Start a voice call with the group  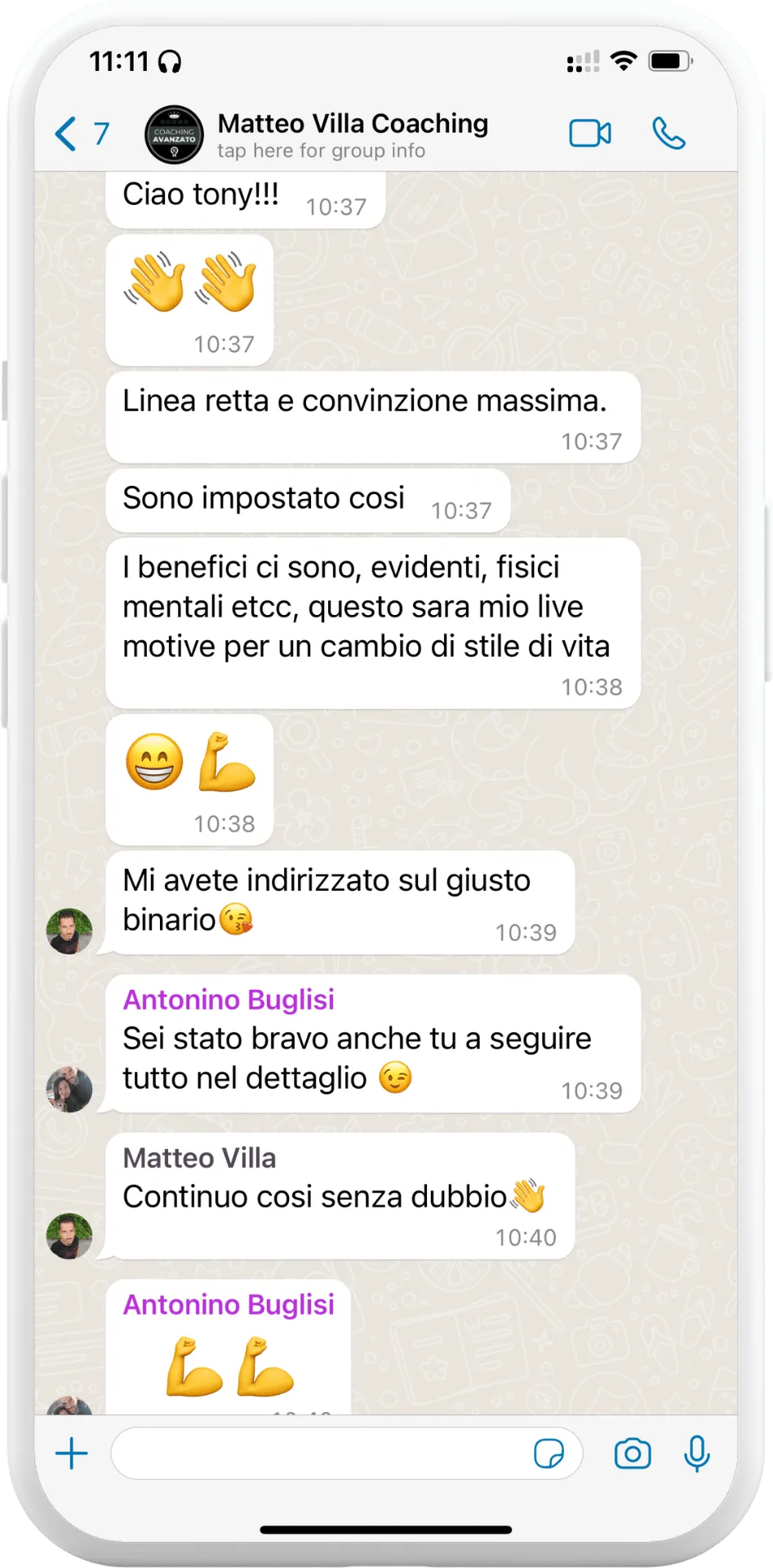point(669,133)
